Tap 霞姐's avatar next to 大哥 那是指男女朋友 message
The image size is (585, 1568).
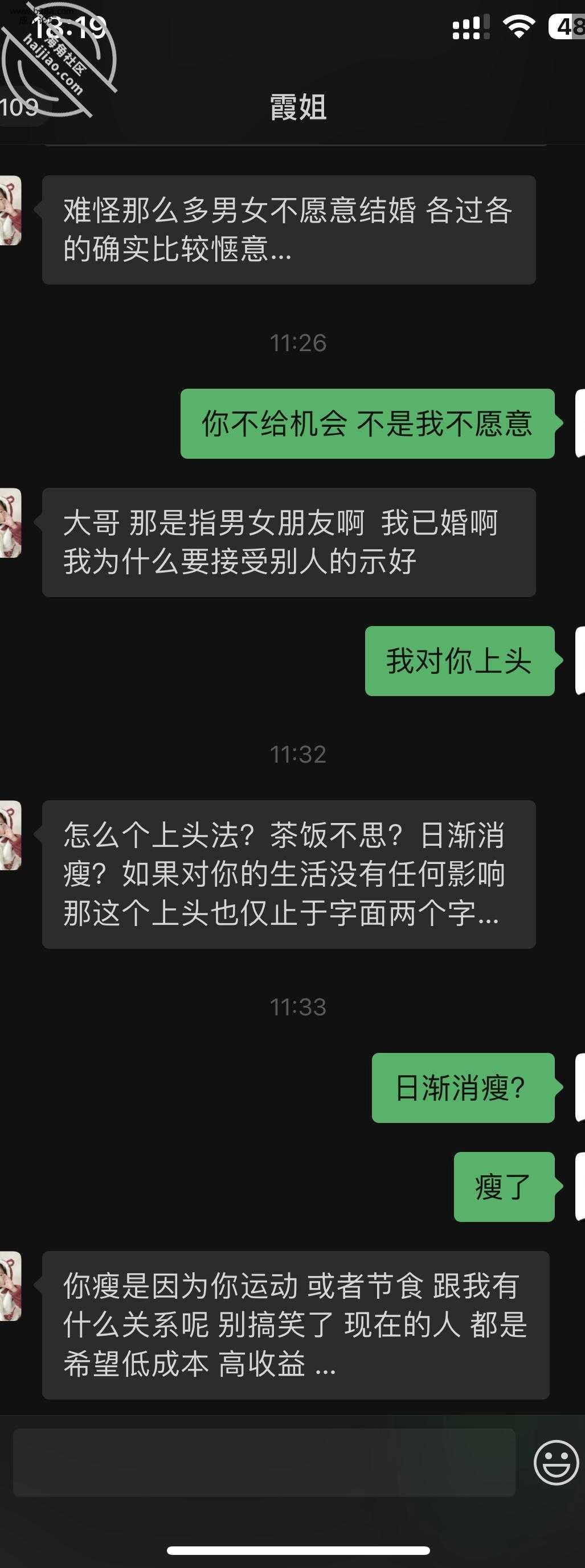click(x=10, y=523)
